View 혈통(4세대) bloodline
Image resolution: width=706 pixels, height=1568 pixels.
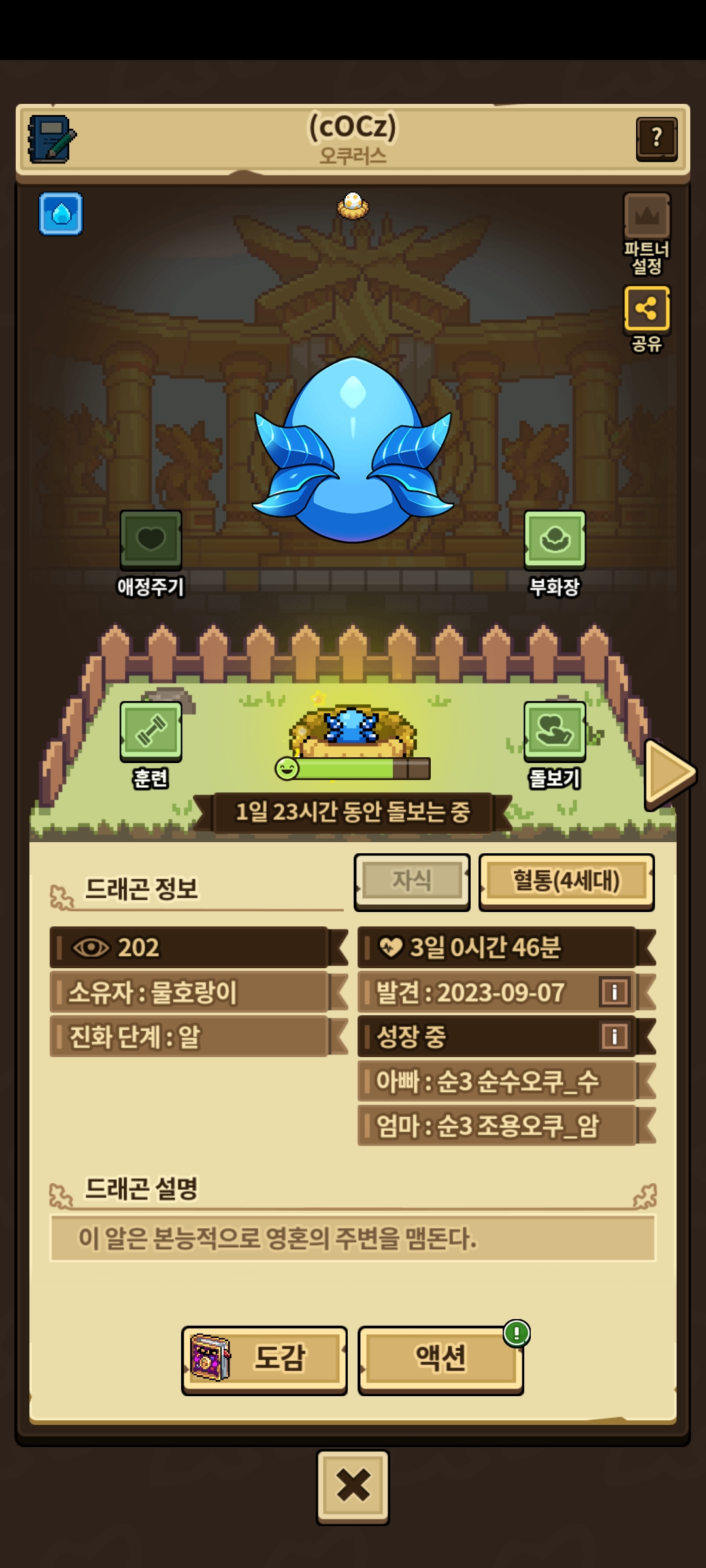tap(566, 881)
